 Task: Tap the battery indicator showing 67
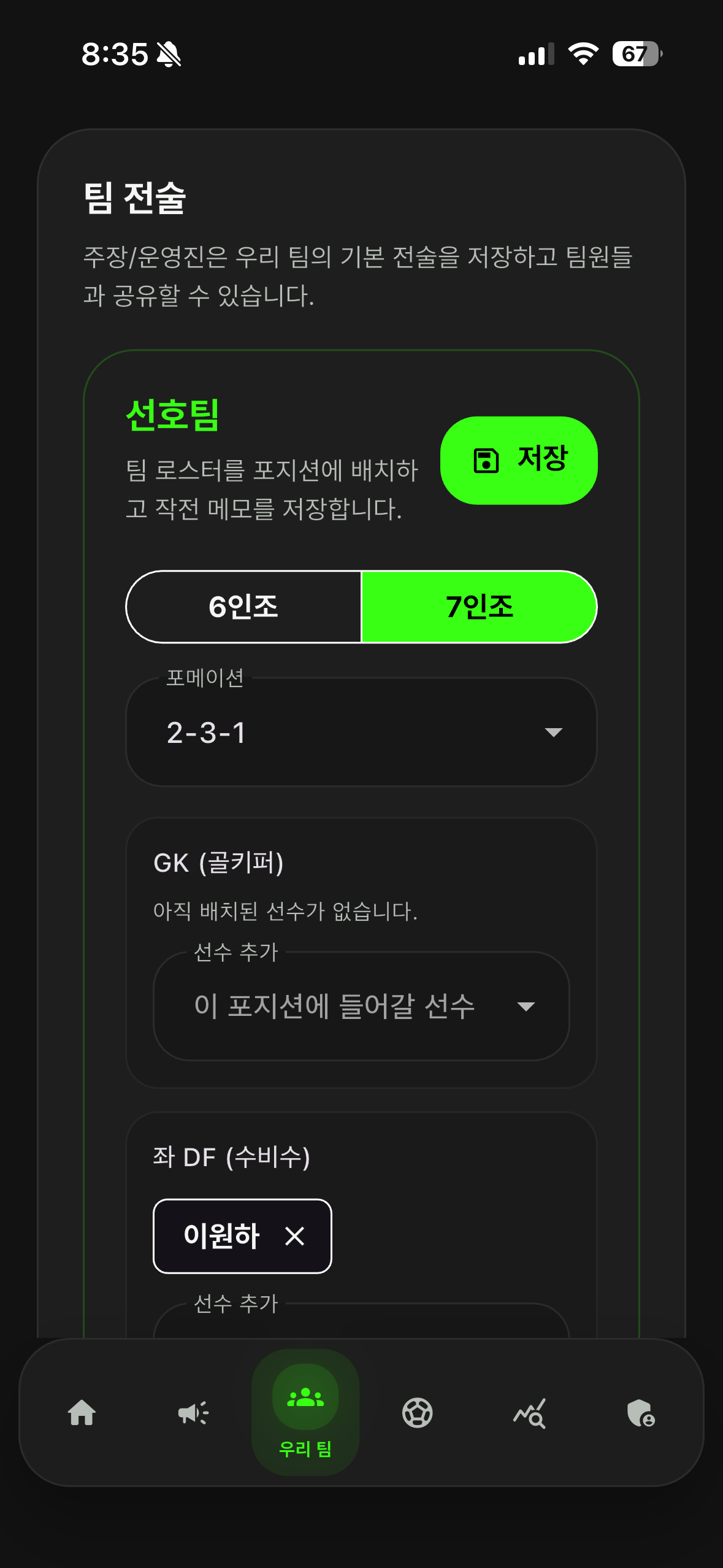tap(635, 54)
